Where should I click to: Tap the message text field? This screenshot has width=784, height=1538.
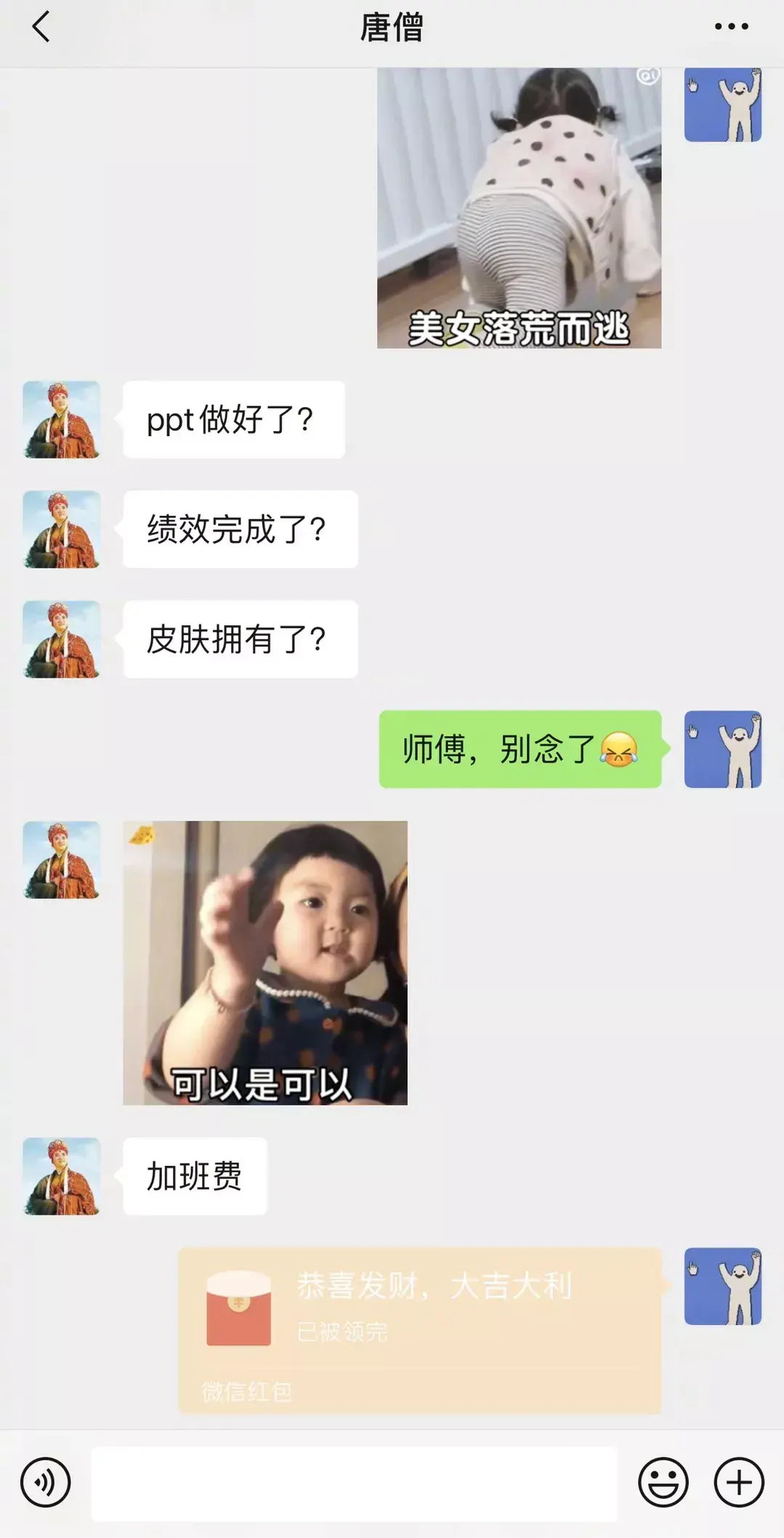click(354, 1483)
